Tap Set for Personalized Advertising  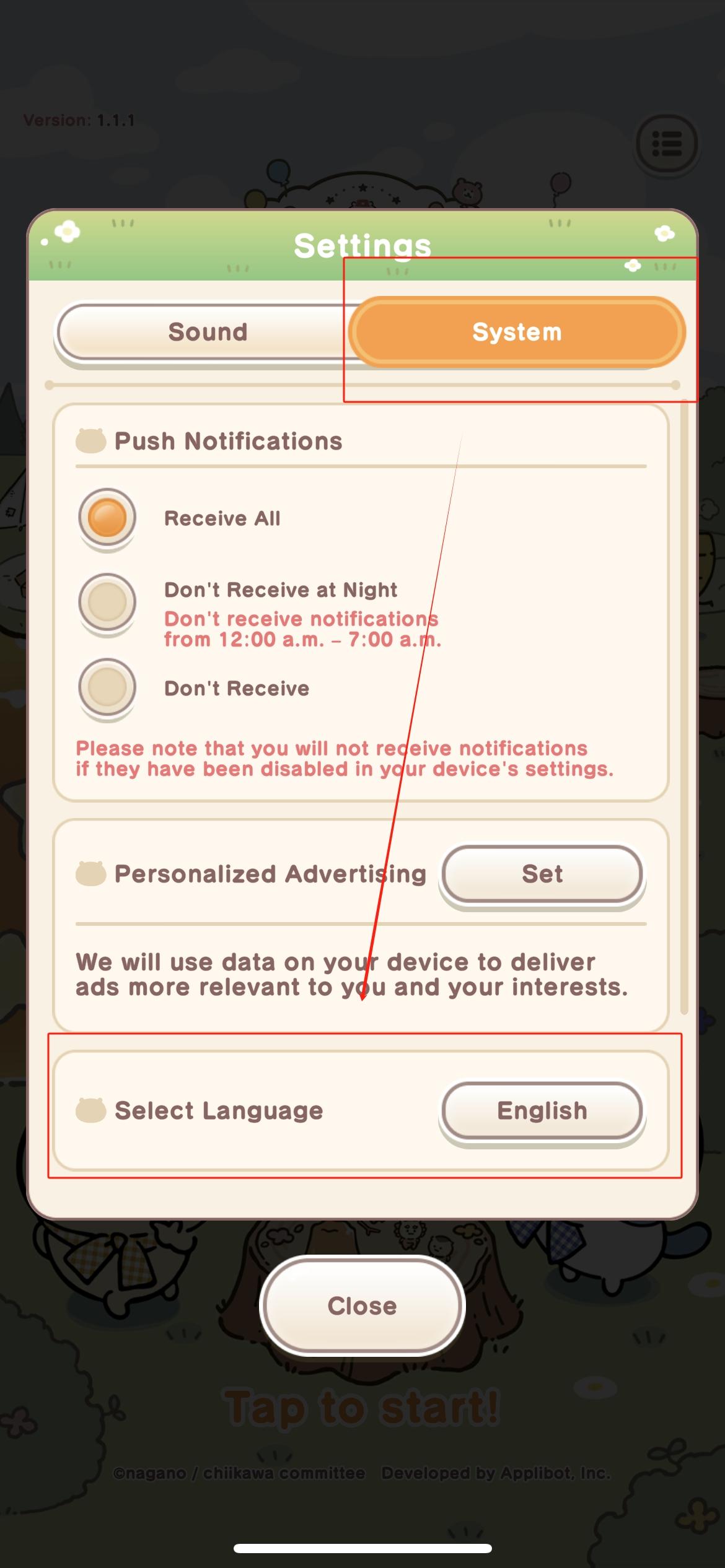[542, 874]
